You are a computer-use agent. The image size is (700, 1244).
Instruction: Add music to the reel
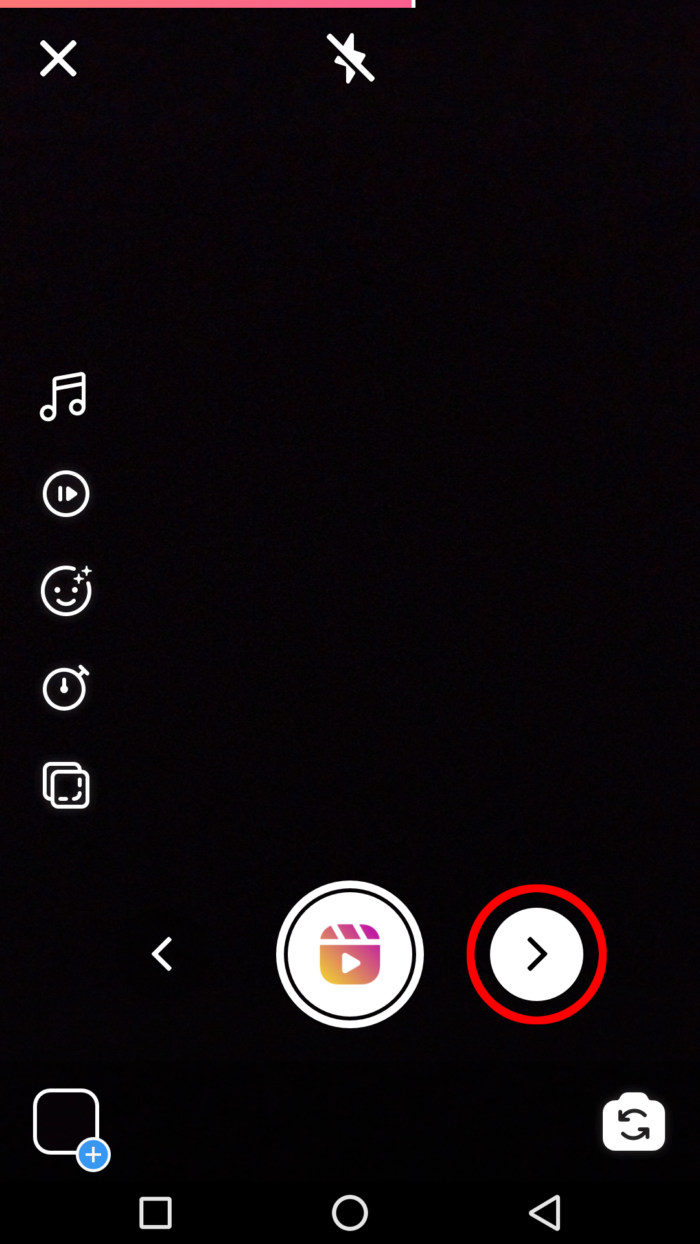point(64,397)
